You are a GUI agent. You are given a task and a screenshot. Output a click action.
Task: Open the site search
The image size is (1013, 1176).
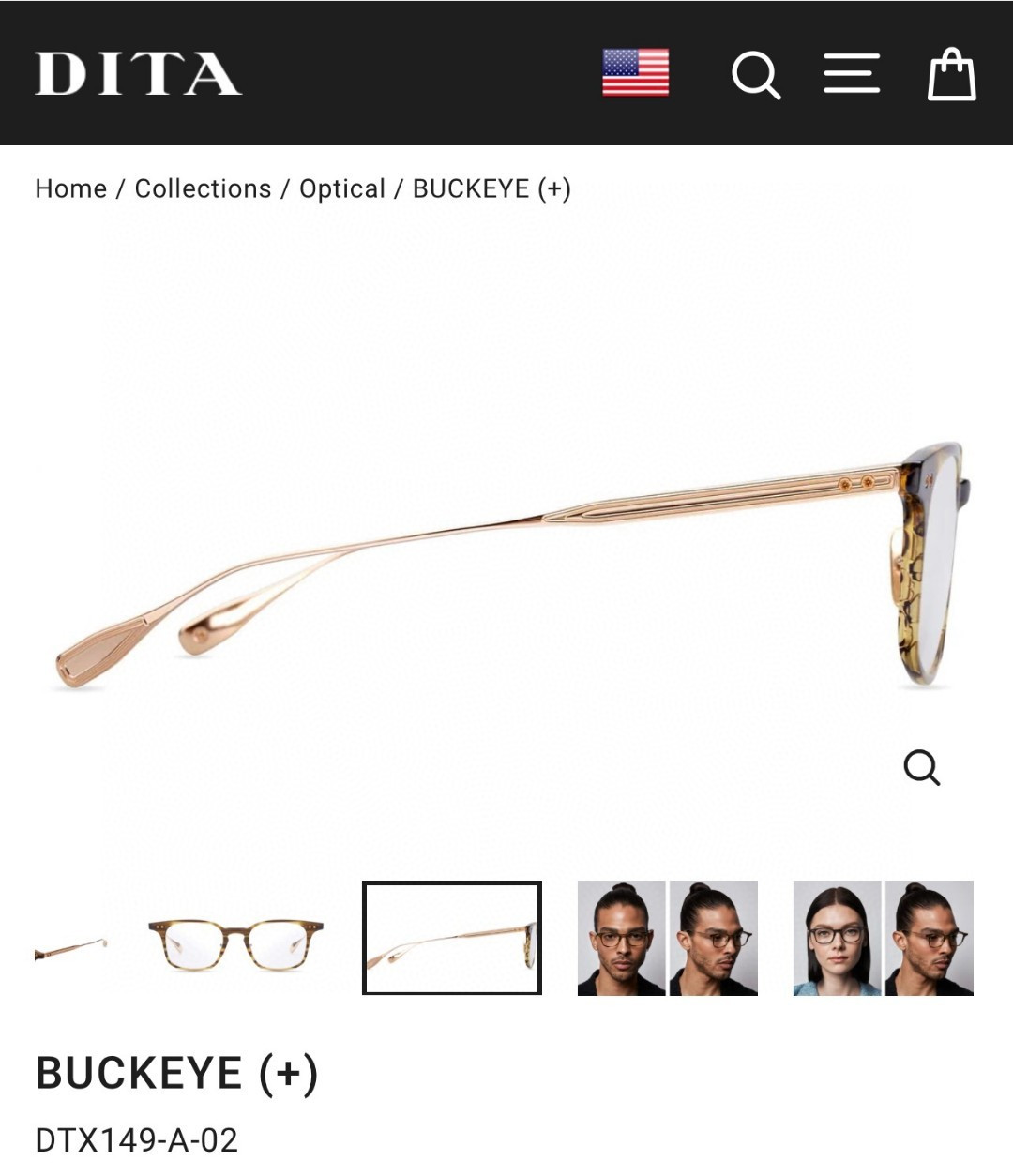[x=755, y=74]
